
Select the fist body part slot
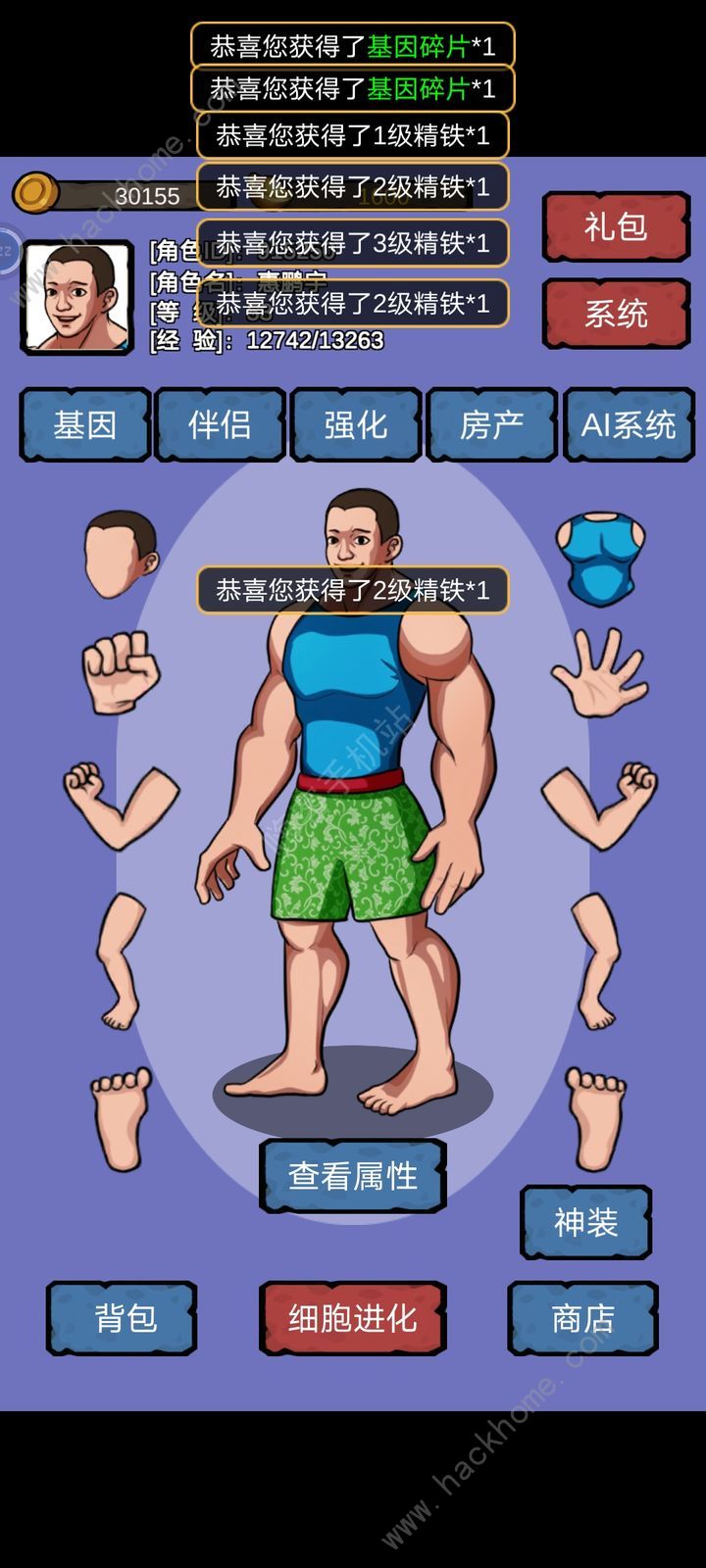click(120, 671)
